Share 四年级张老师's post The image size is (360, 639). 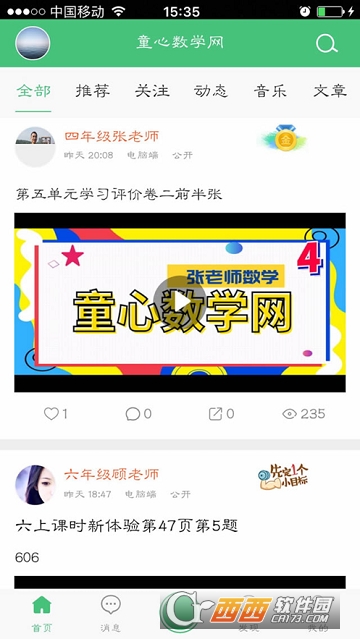click(221, 414)
